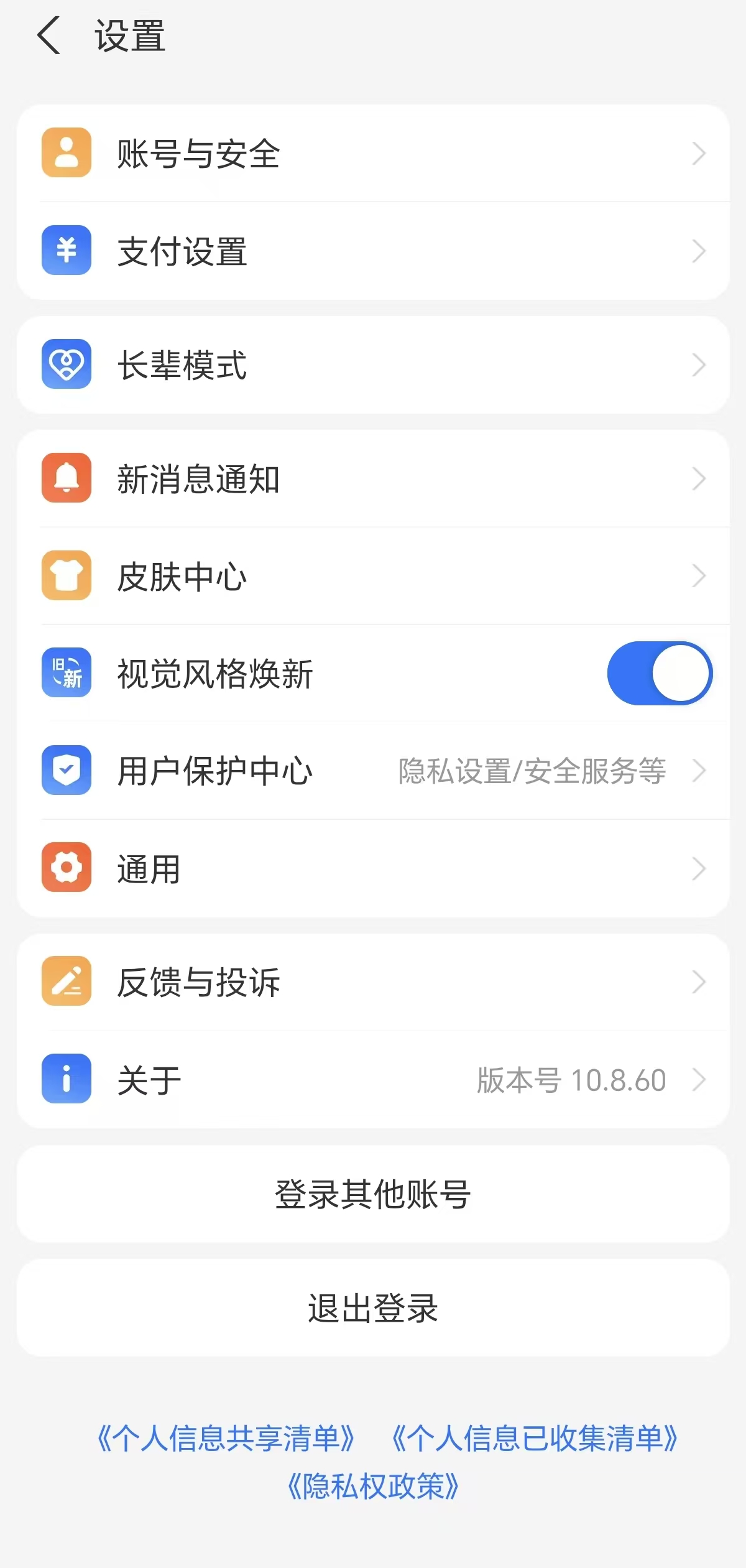746x1568 pixels.
Task: Open 通用 settings
Action: [373, 868]
